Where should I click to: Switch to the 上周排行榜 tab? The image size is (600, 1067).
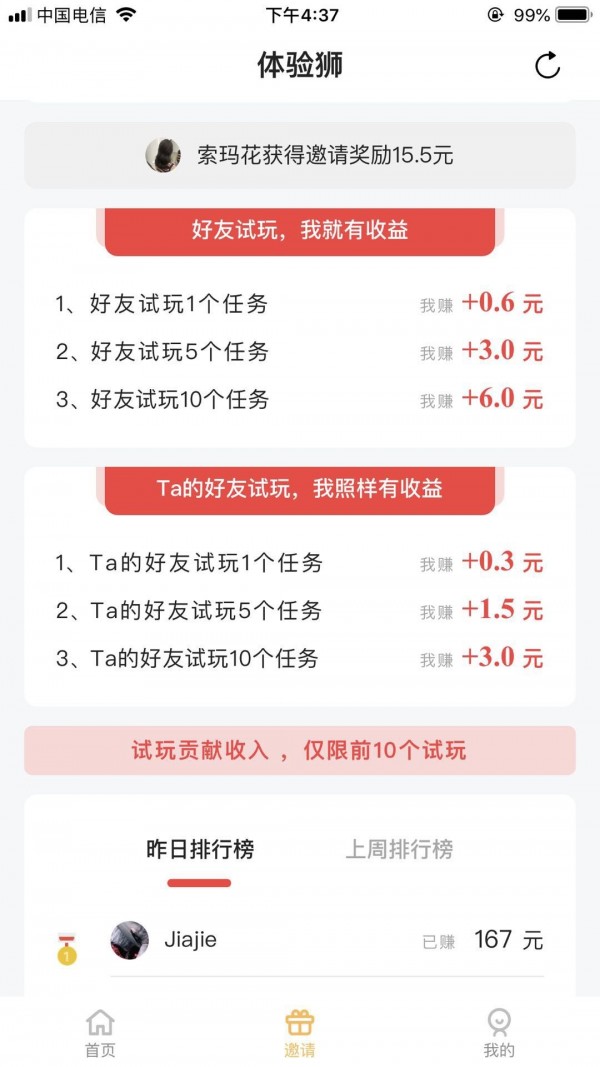399,850
